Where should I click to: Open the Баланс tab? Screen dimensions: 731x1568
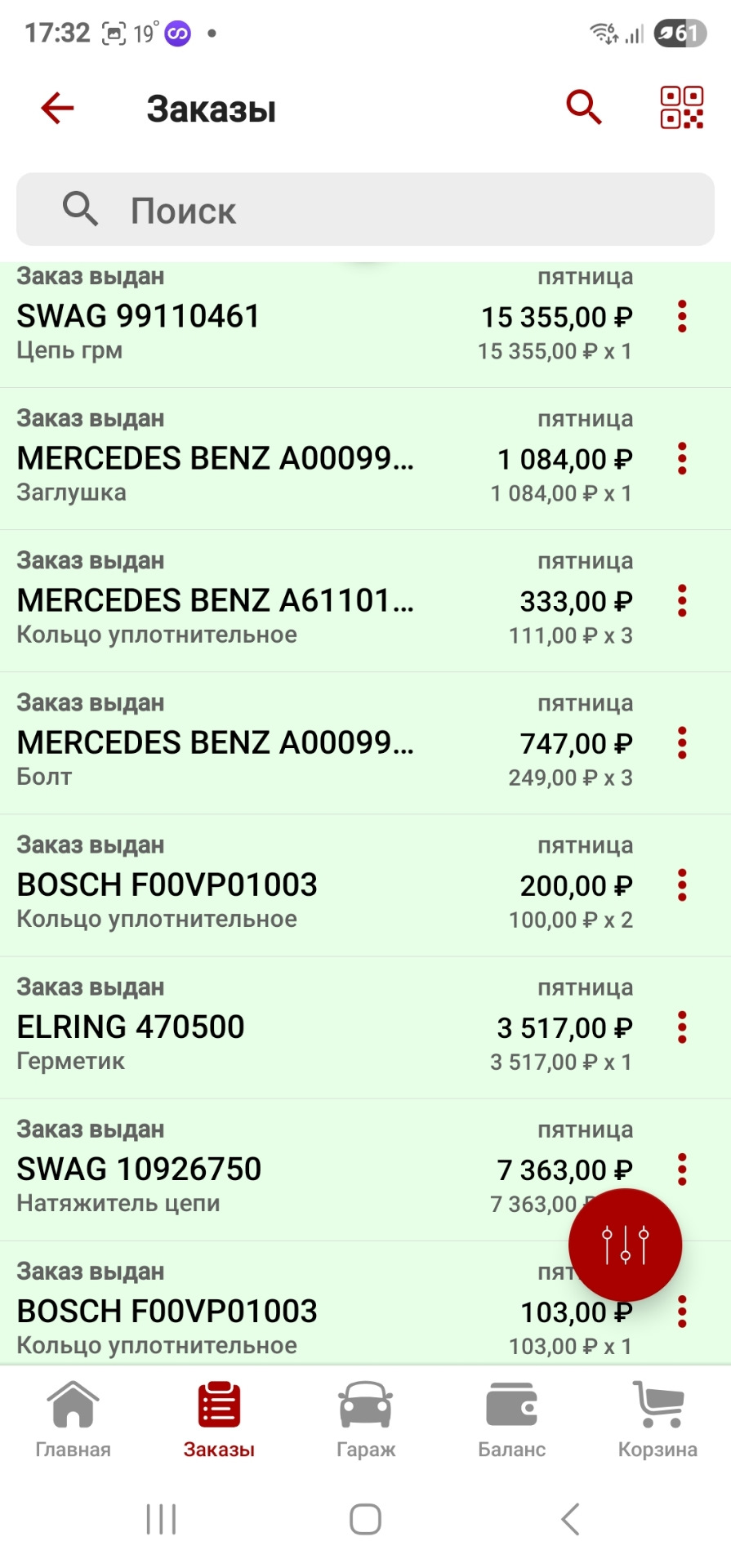(511, 1421)
